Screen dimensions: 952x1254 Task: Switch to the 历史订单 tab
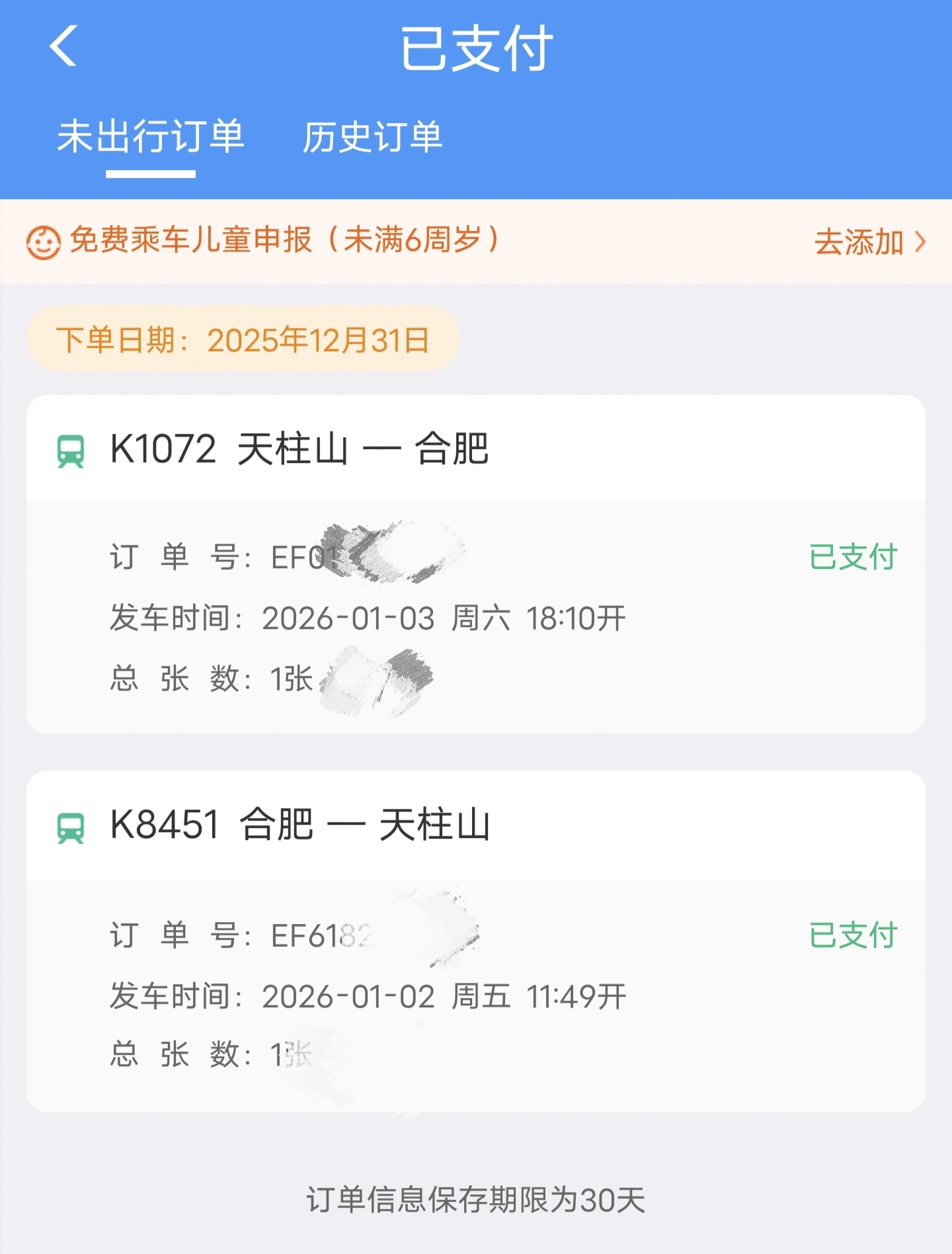372,137
